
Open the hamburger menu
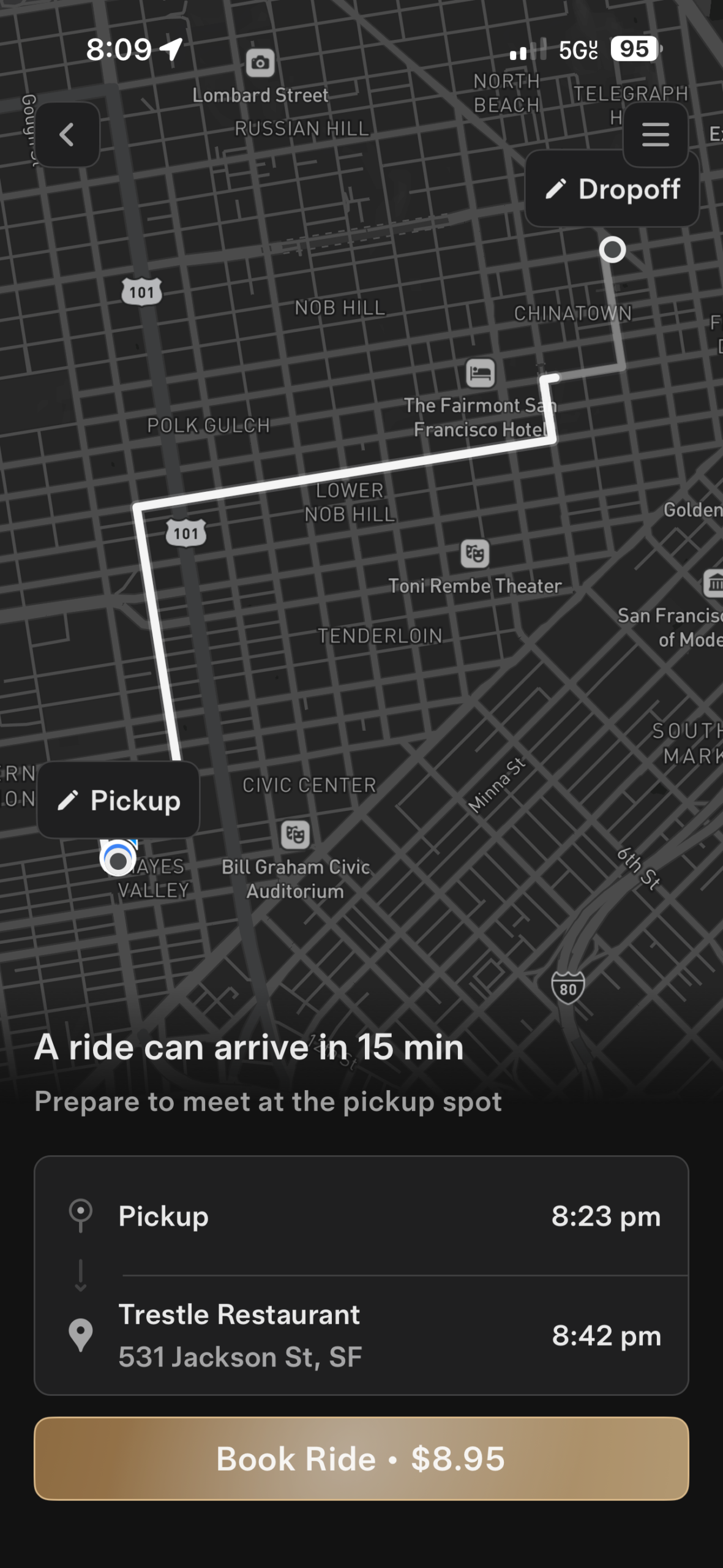pyautogui.click(x=655, y=134)
